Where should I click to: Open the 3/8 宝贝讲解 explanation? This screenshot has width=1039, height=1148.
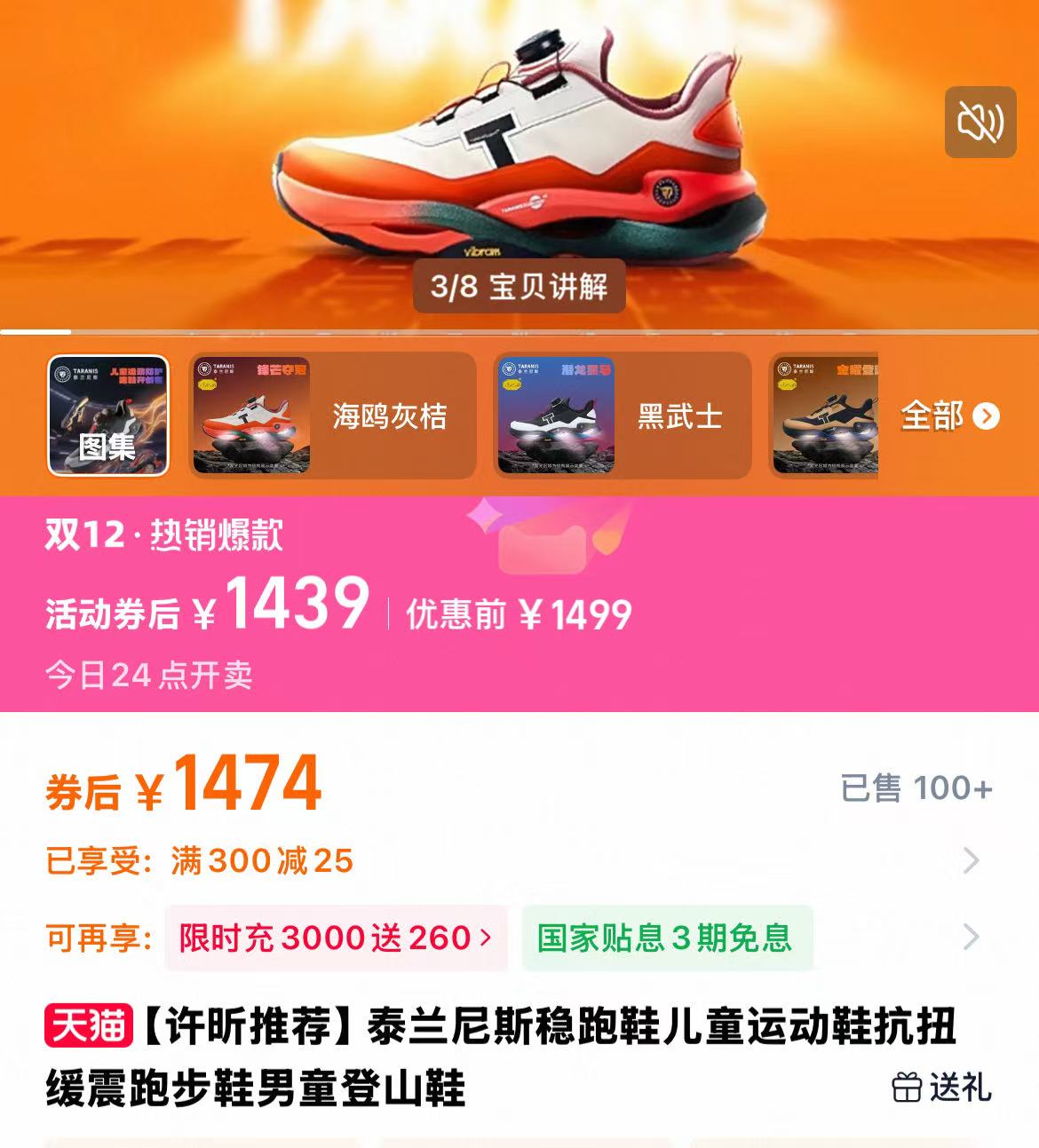click(519, 286)
